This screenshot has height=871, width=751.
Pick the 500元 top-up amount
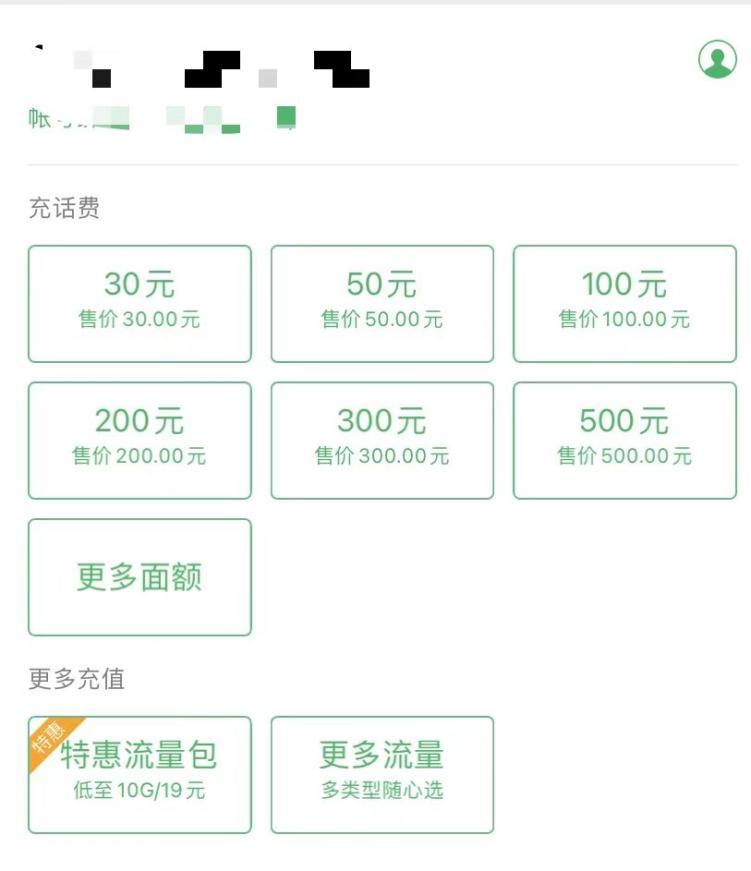click(624, 437)
